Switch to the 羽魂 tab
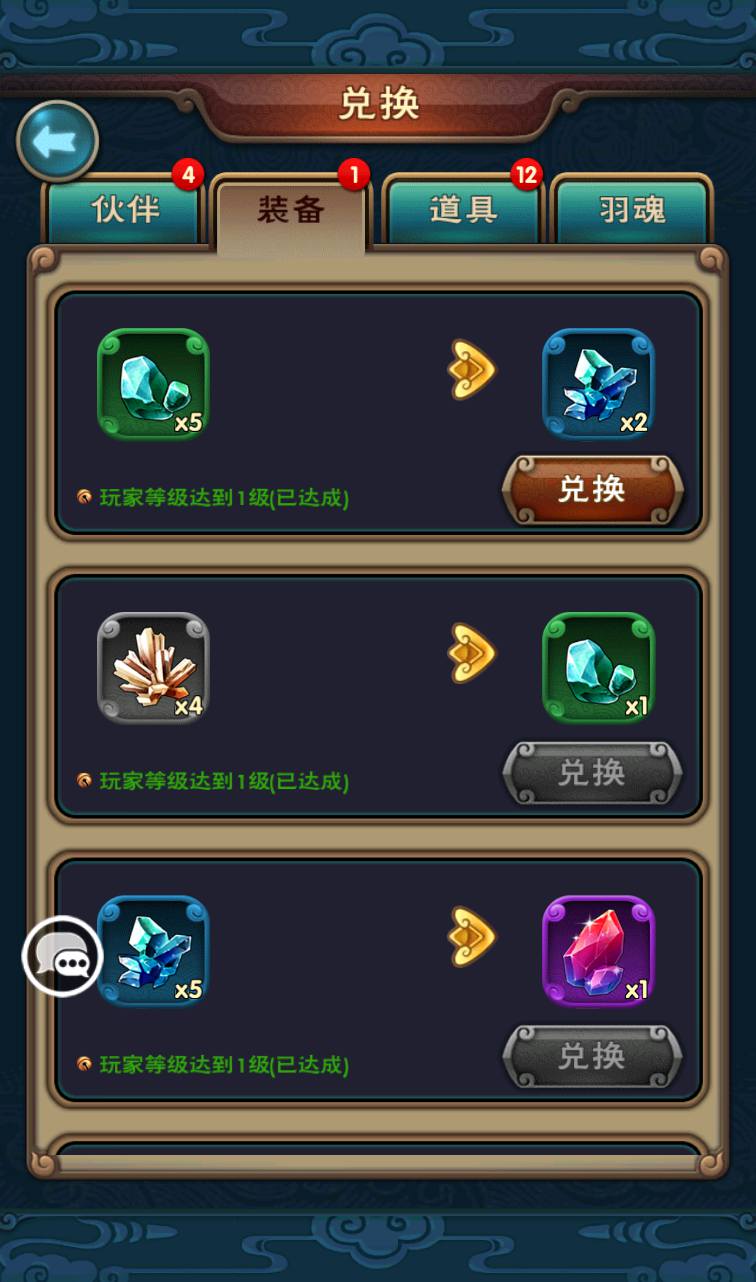This screenshot has width=756, height=1282. [x=632, y=210]
